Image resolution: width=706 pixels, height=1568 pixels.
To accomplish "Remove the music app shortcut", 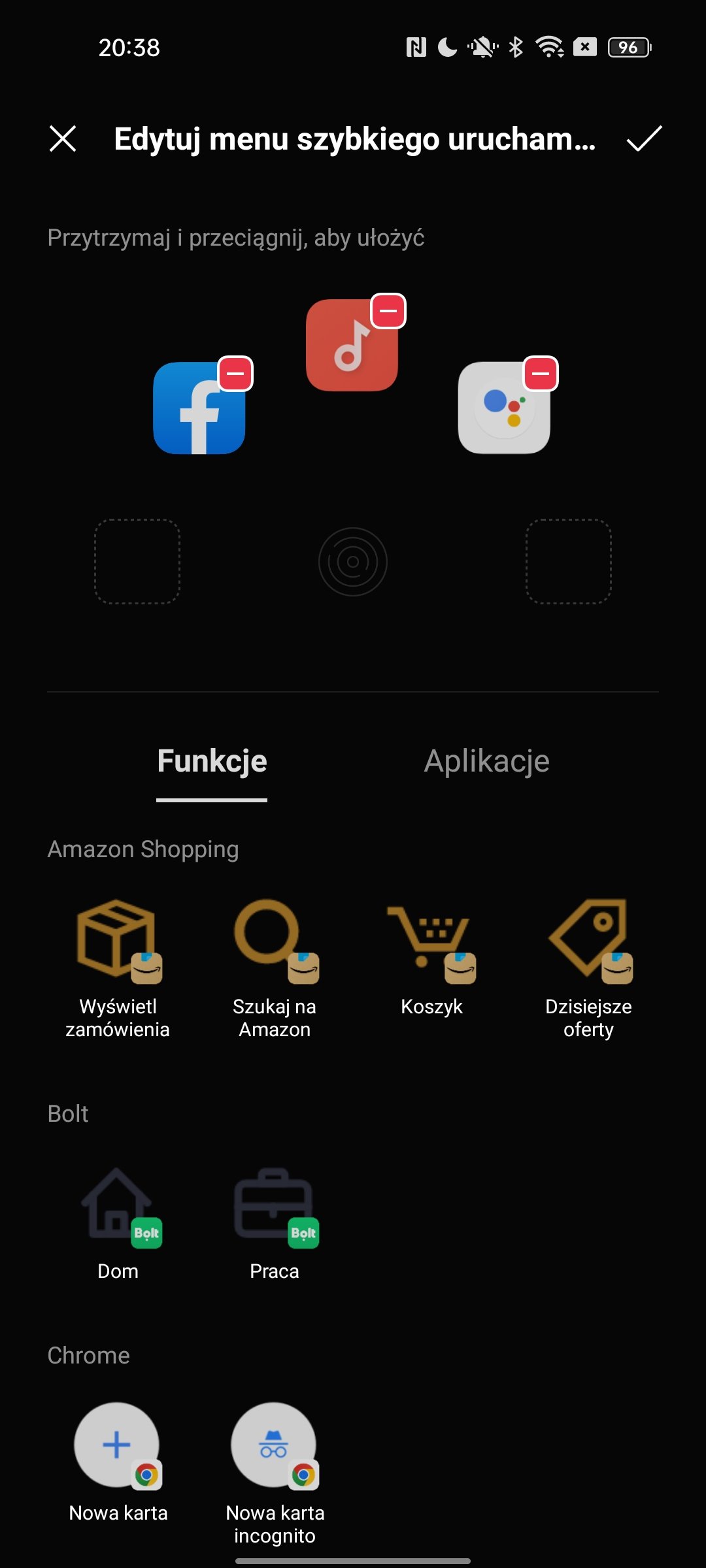I will [388, 312].
